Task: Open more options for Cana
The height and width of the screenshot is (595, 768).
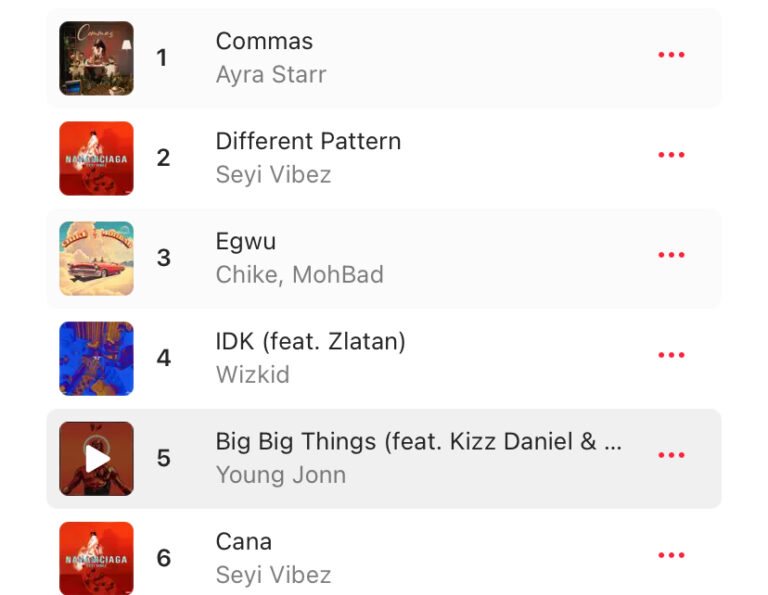Action: click(x=671, y=555)
